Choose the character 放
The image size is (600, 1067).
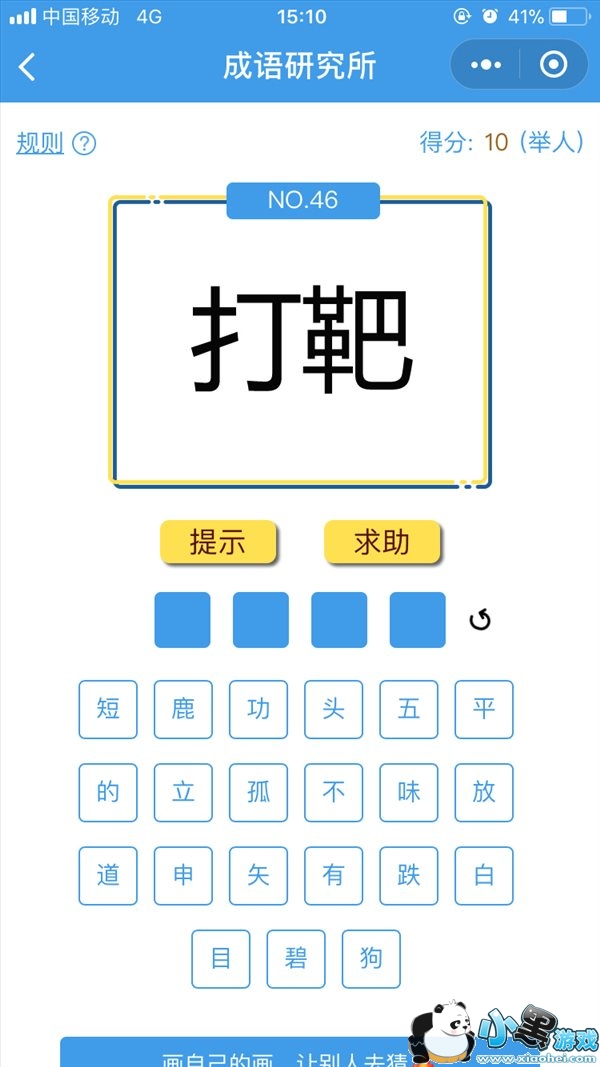[484, 793]
